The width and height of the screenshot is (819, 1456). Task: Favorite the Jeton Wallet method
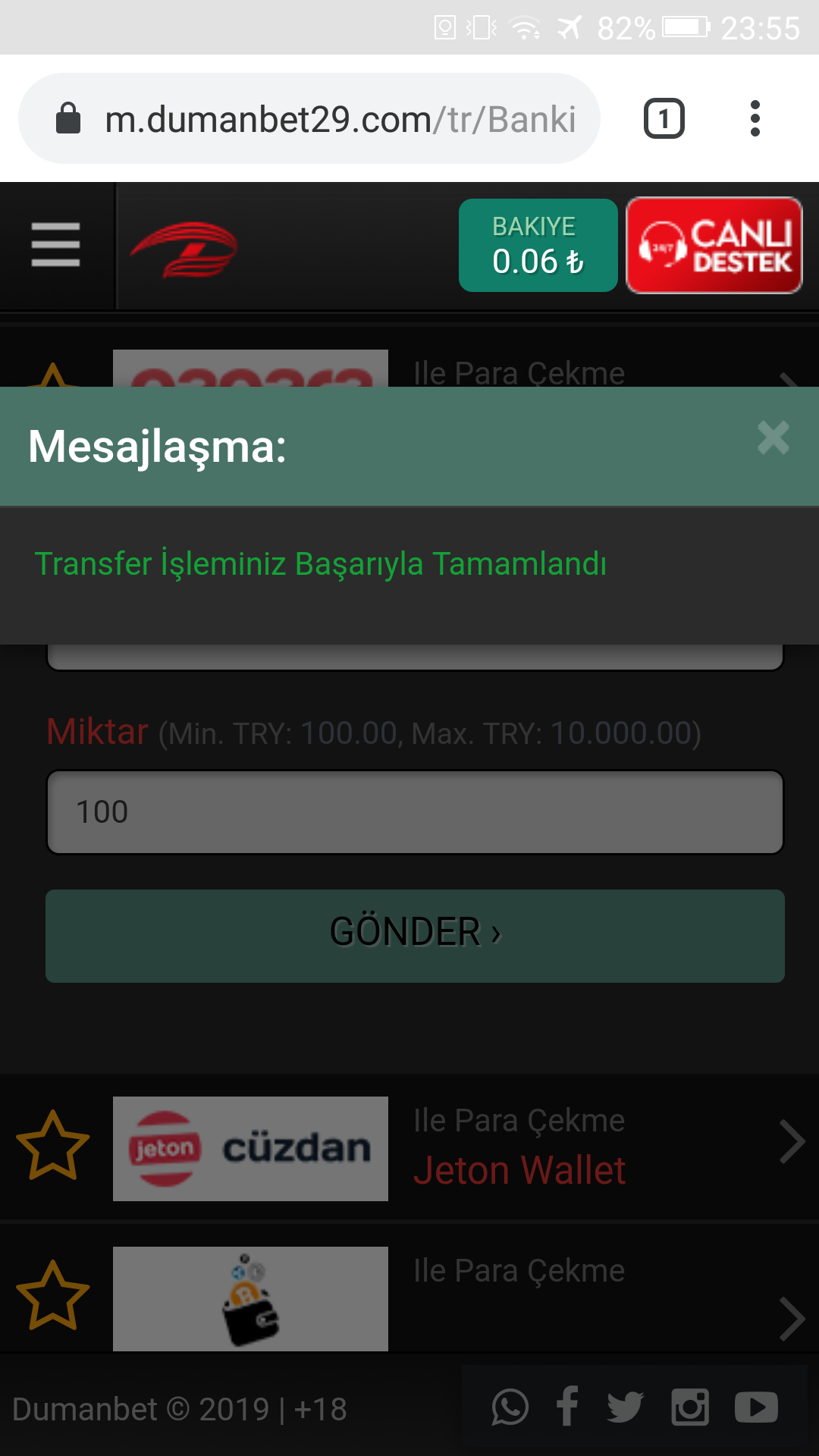click(x=53, y=1146)
